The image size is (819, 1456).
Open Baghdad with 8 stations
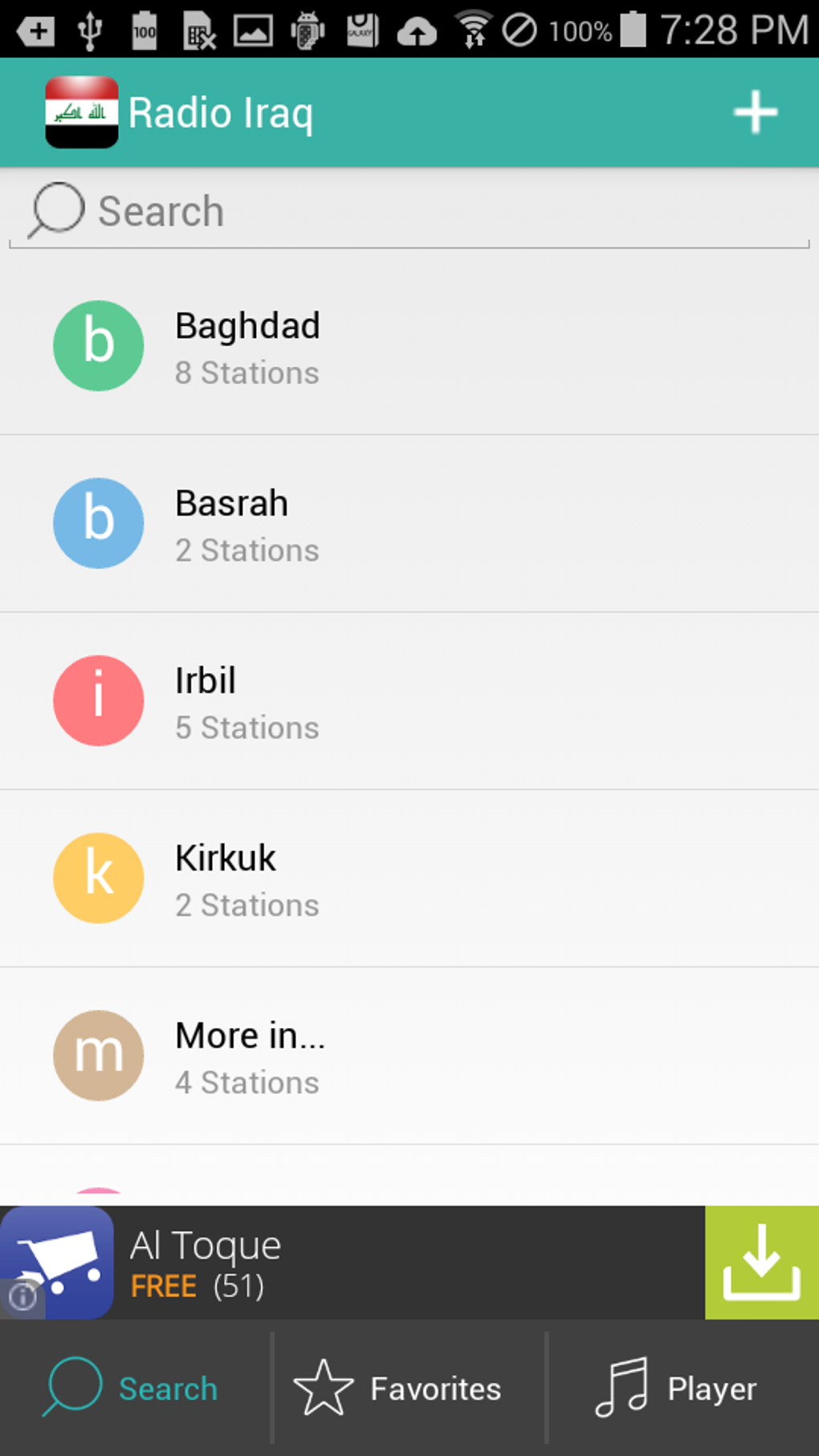pyautogui.click(x=409, y=347)
